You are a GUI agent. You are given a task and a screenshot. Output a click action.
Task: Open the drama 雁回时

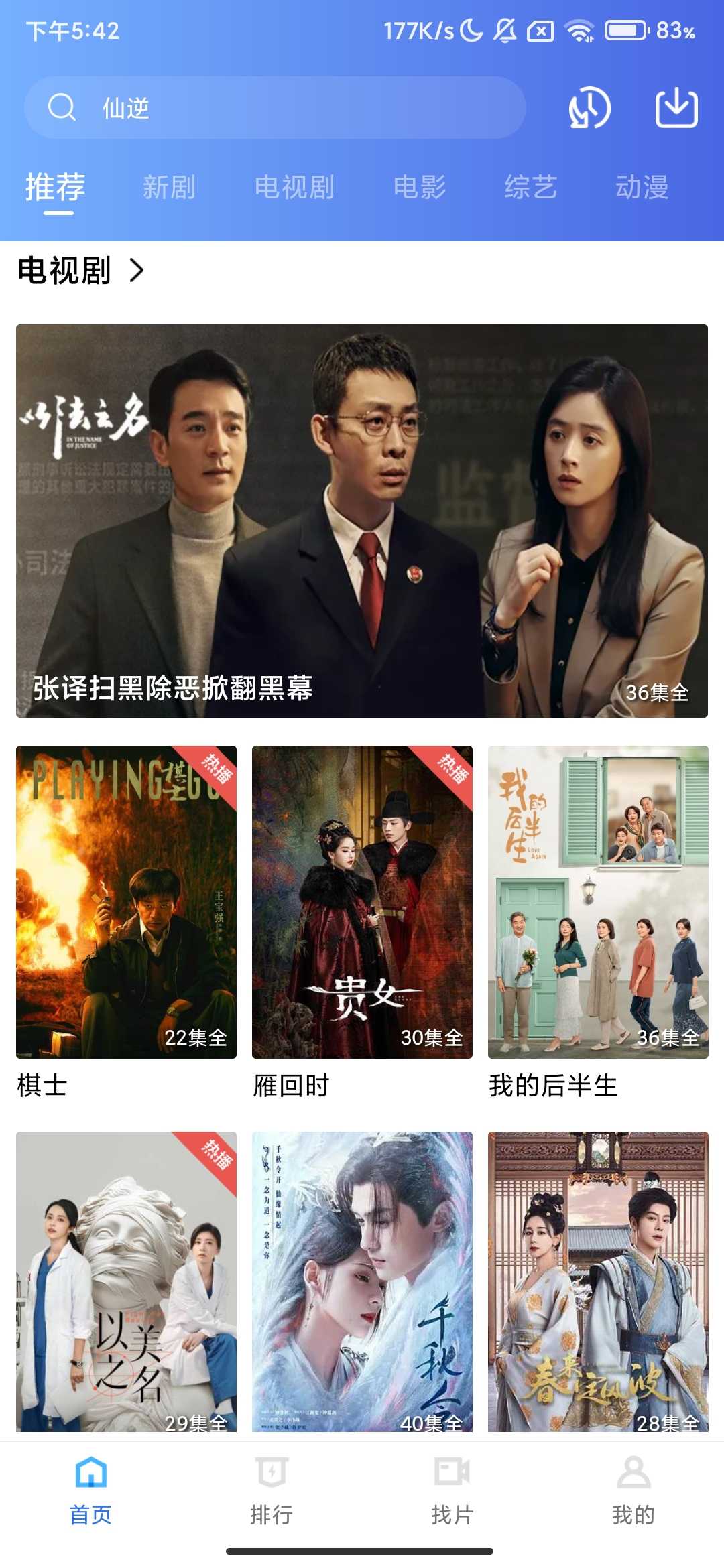362,902
